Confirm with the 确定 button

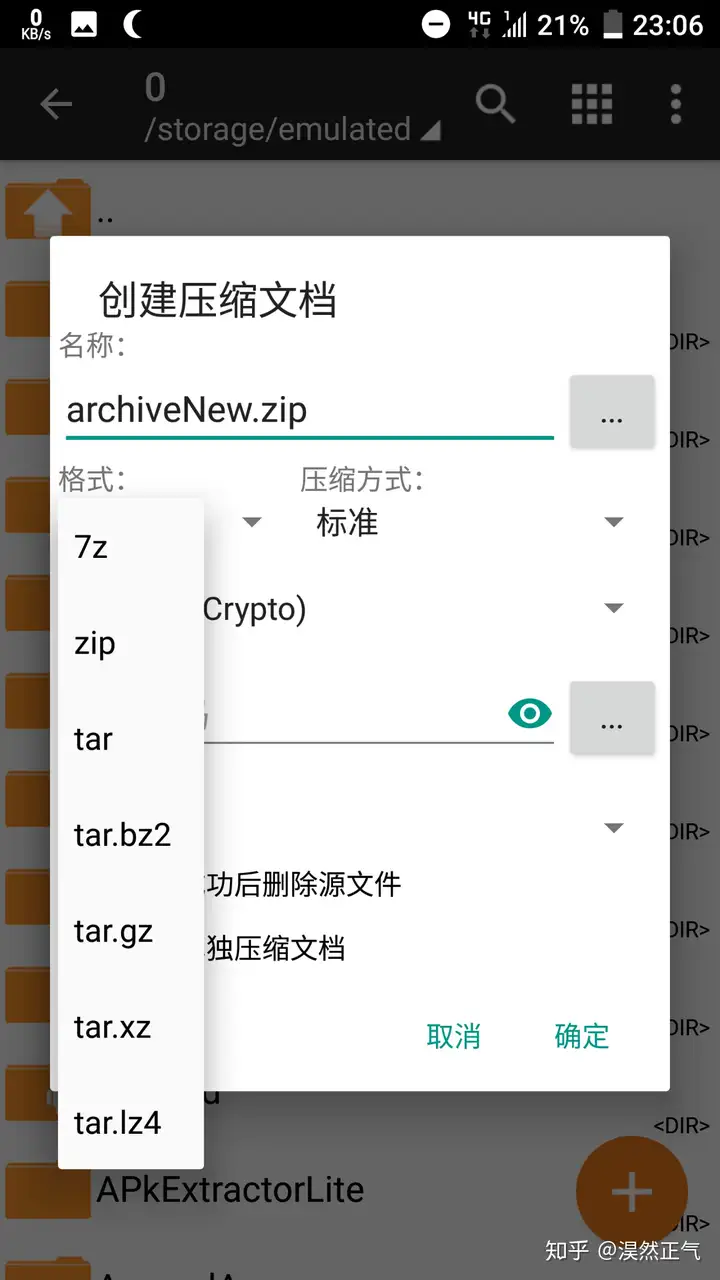582,1036
